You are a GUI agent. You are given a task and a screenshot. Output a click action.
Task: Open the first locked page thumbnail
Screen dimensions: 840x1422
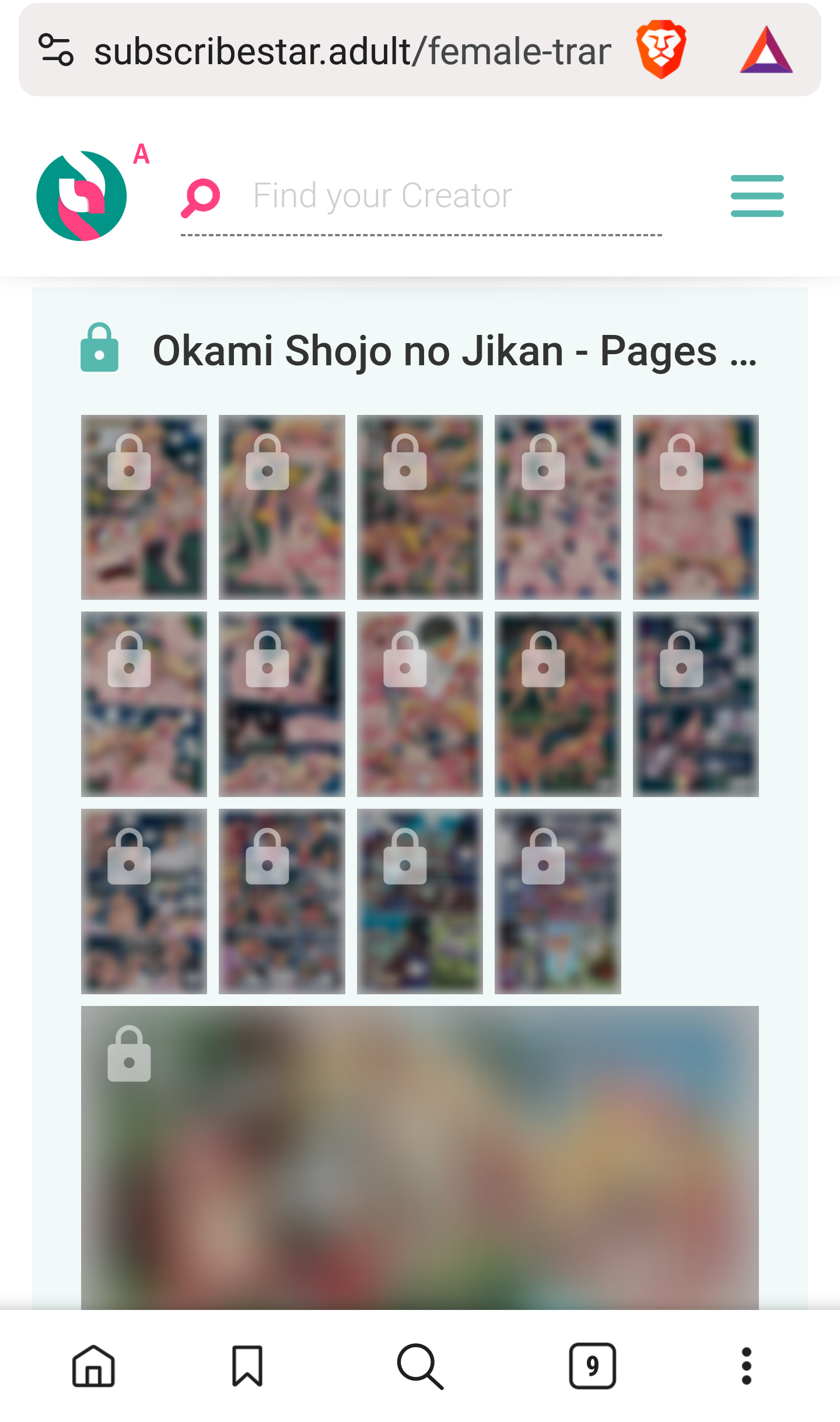143,507
